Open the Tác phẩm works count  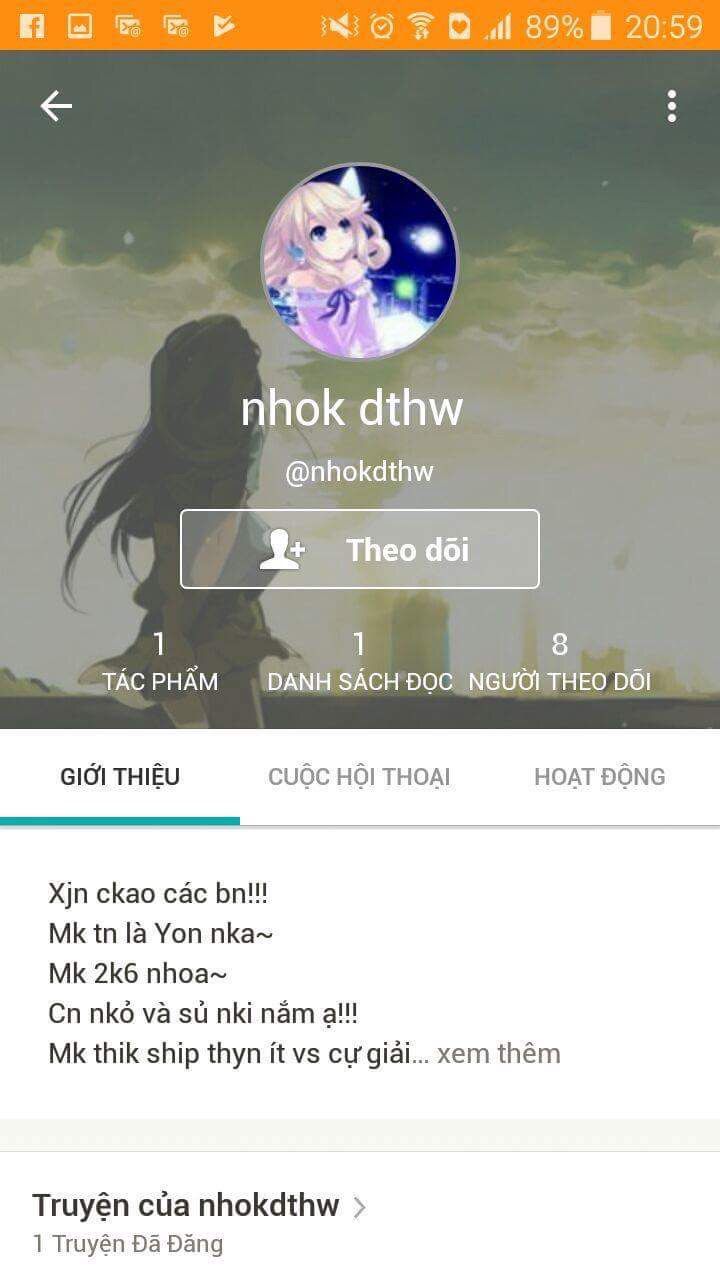coord(160,662)
